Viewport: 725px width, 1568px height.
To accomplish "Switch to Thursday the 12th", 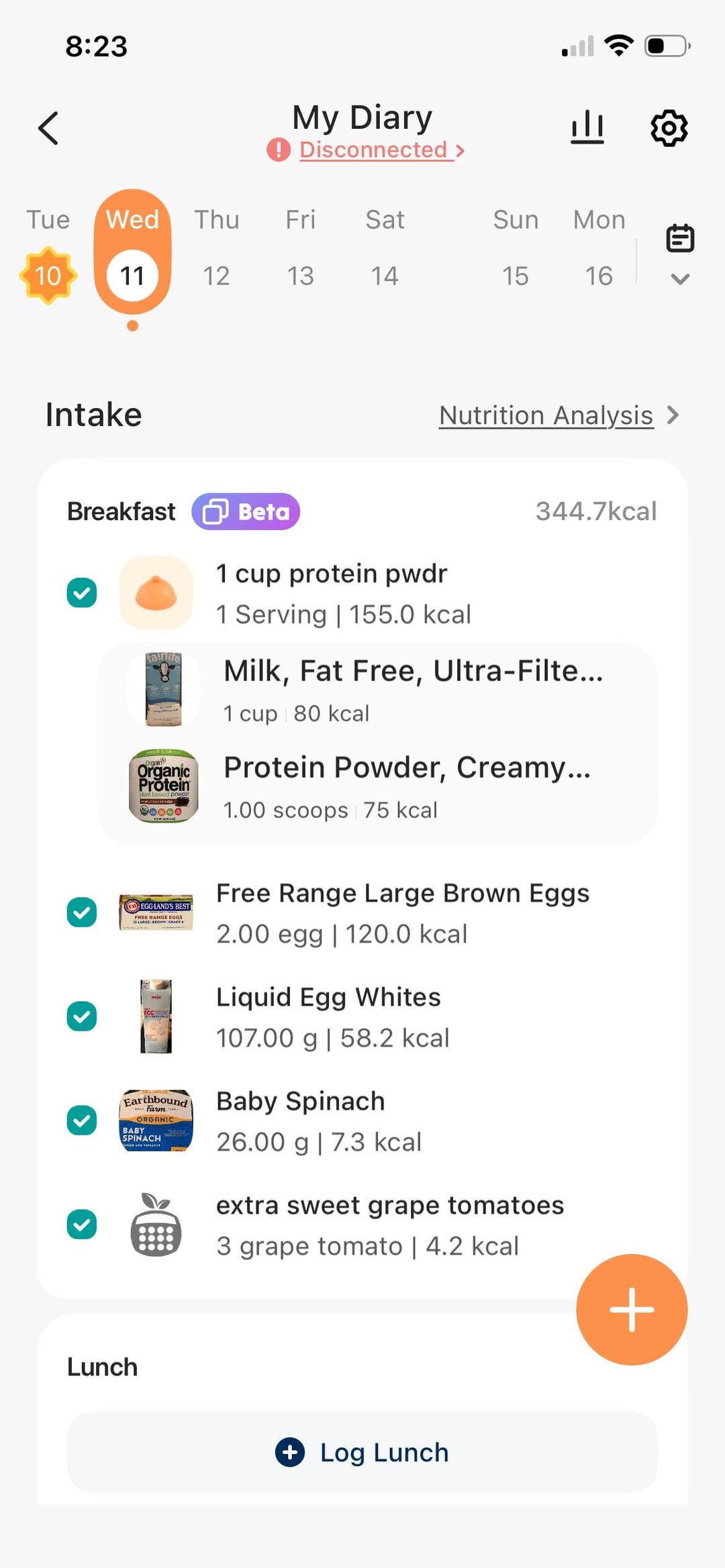I will tap(216, 274).
